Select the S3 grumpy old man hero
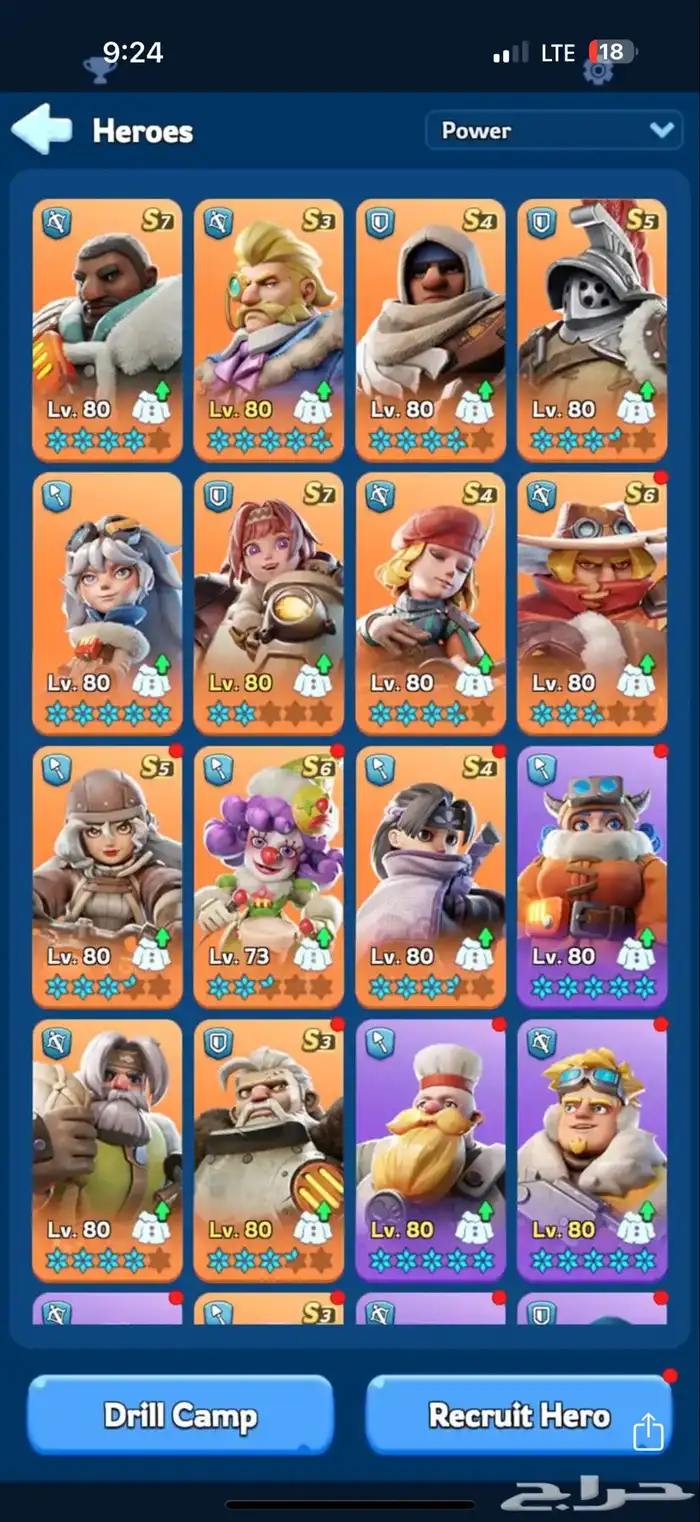The image size is (700, 1522). coord(268,1150)
